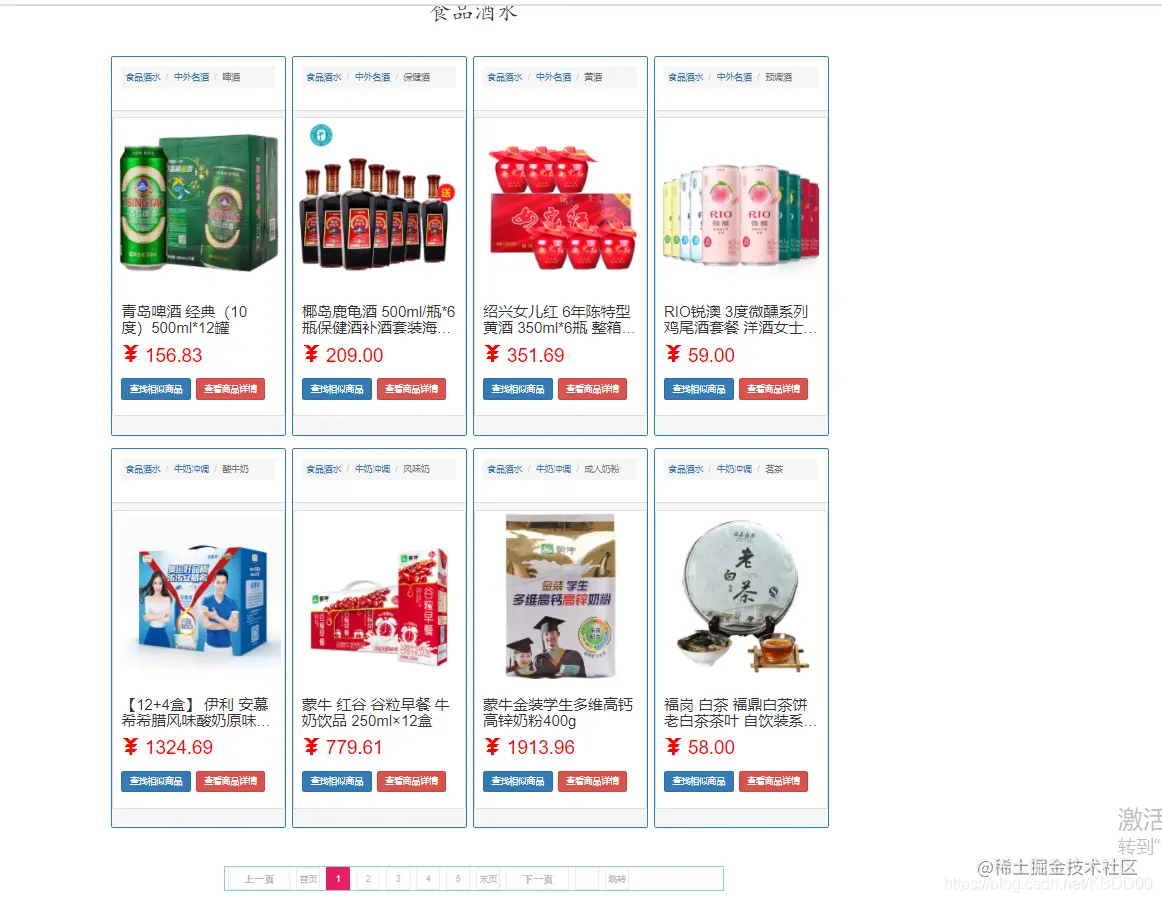Go to the last page (末页)
Image resolution: width=1162 pixels, height=902 pixels.
(488, 879)
